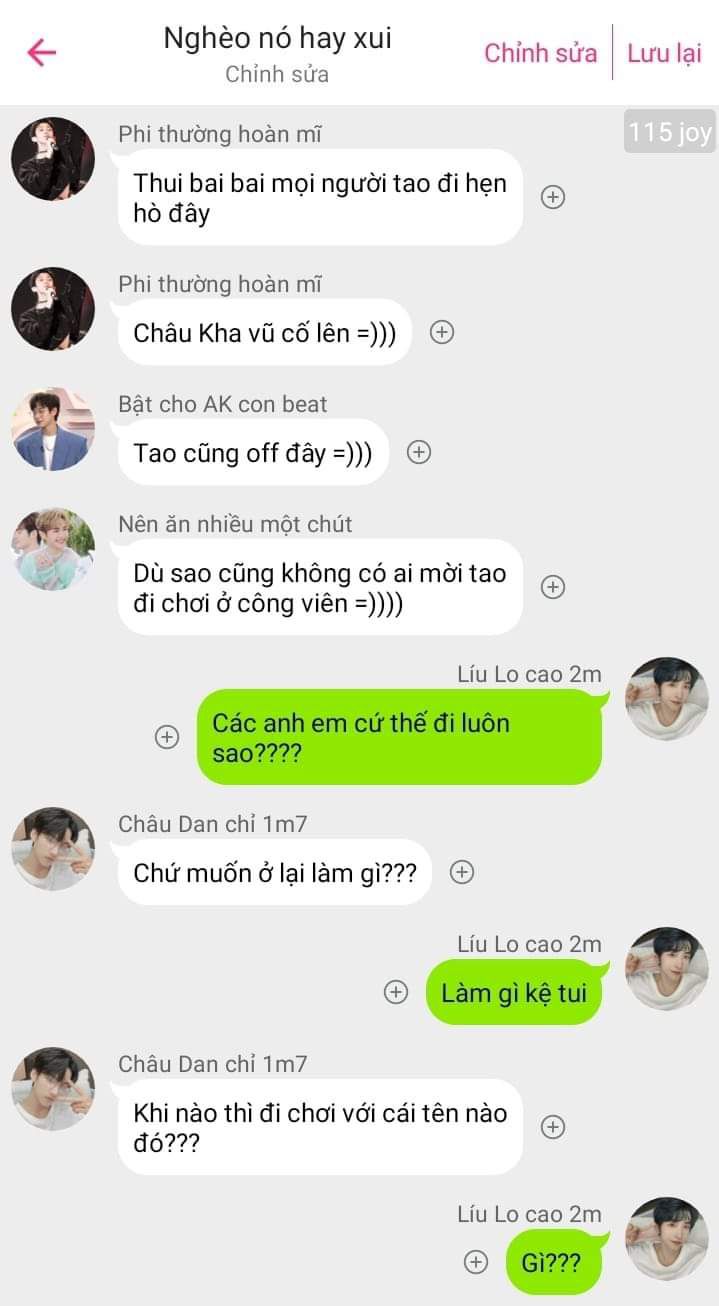Tap plus icon beside 'Dù sao cũng không' message
Viewport: 719px width, 1306px height.
click(x=553, y=587)
